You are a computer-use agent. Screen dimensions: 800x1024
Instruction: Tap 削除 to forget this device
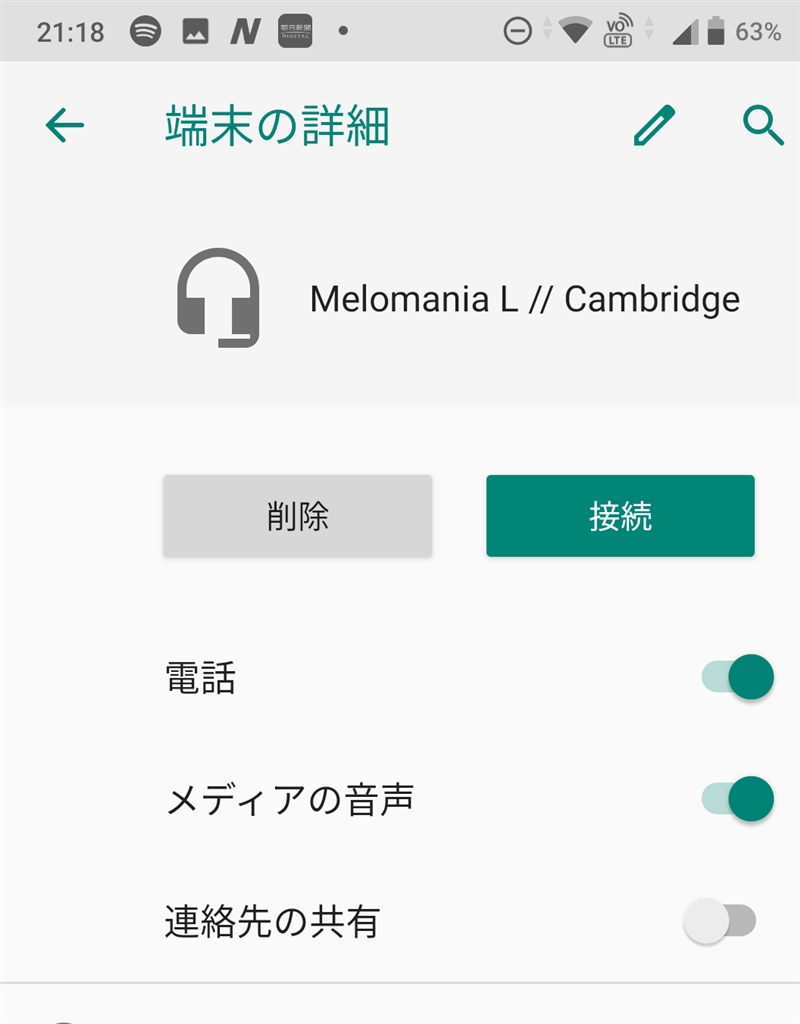[297, 516]
